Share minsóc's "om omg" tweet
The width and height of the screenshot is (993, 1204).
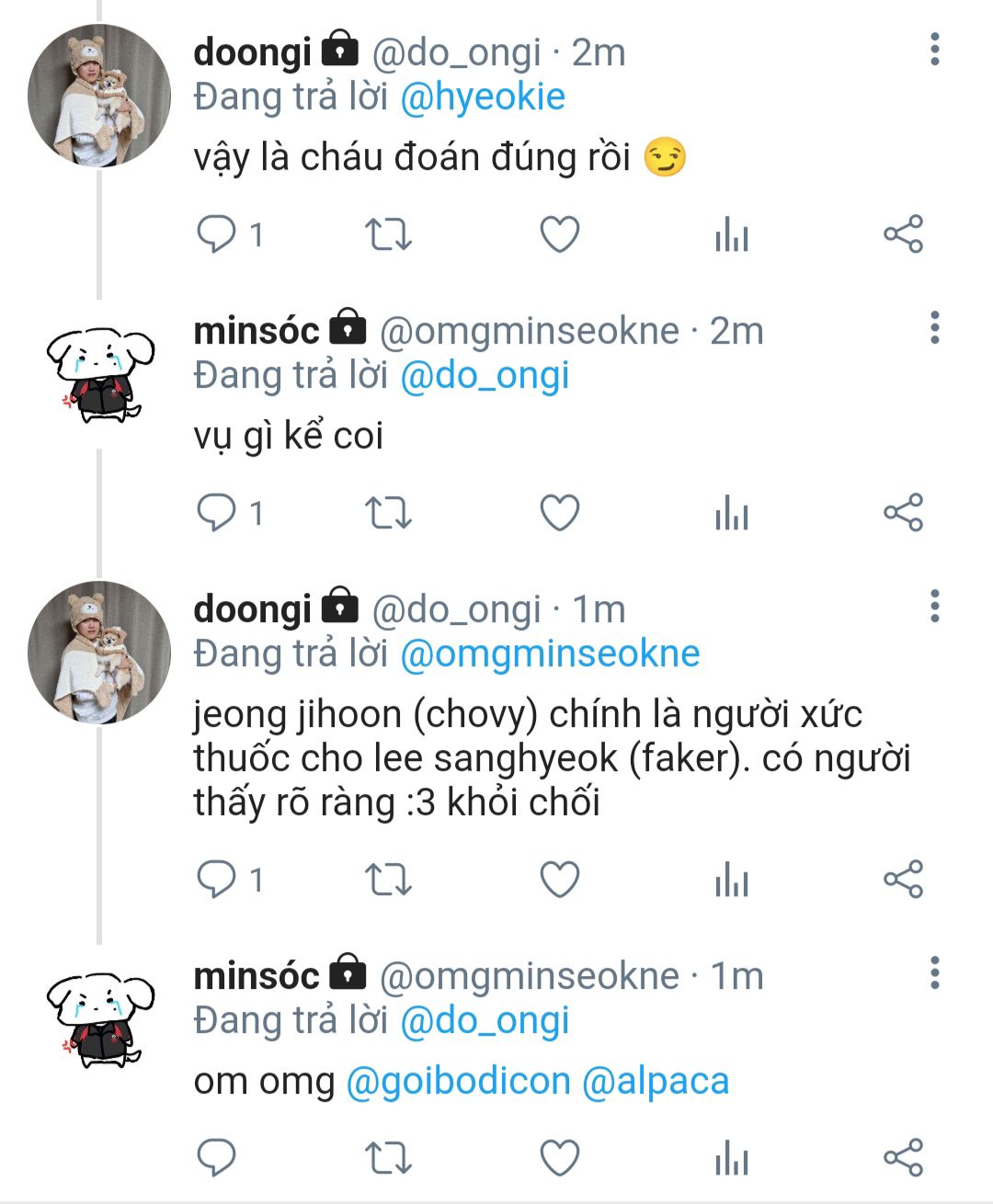pos(903,1157)
